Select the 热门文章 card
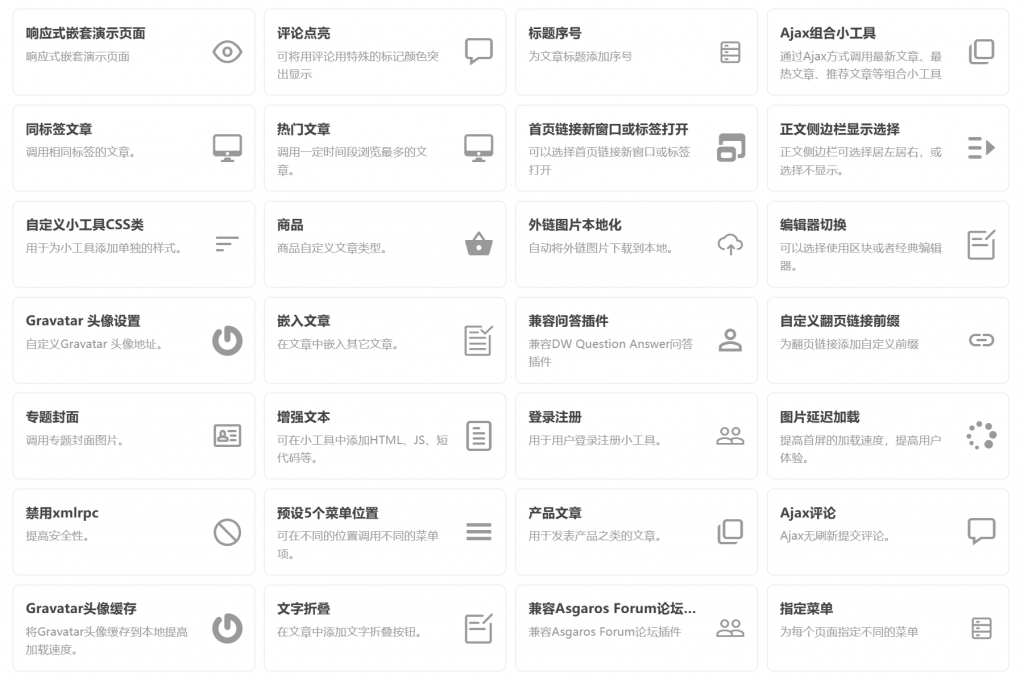This screenshot has width=1024, height=679. pos(385,148)
